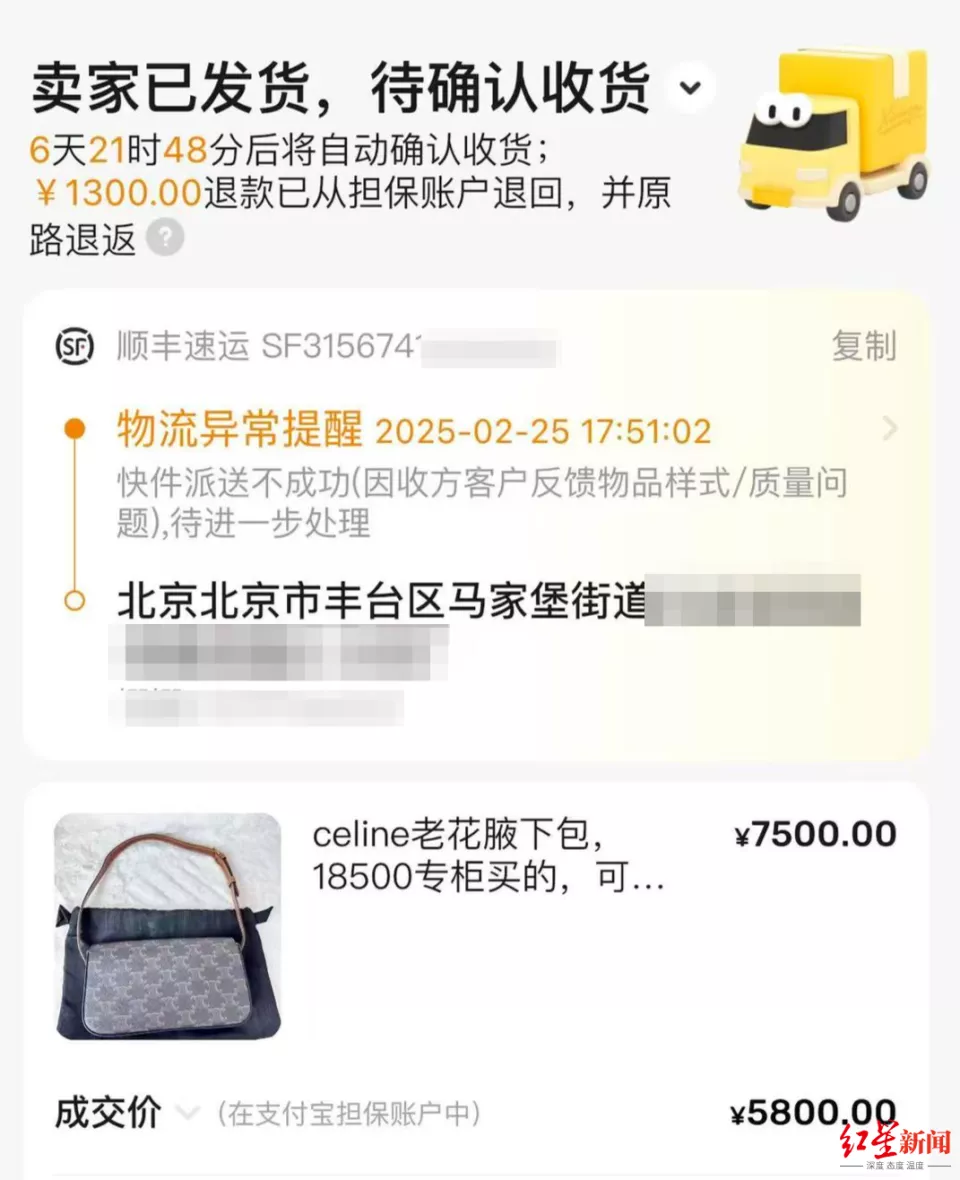Copy the SF Express tracking number
The image size is (960, 1180).
coord(864,347)
